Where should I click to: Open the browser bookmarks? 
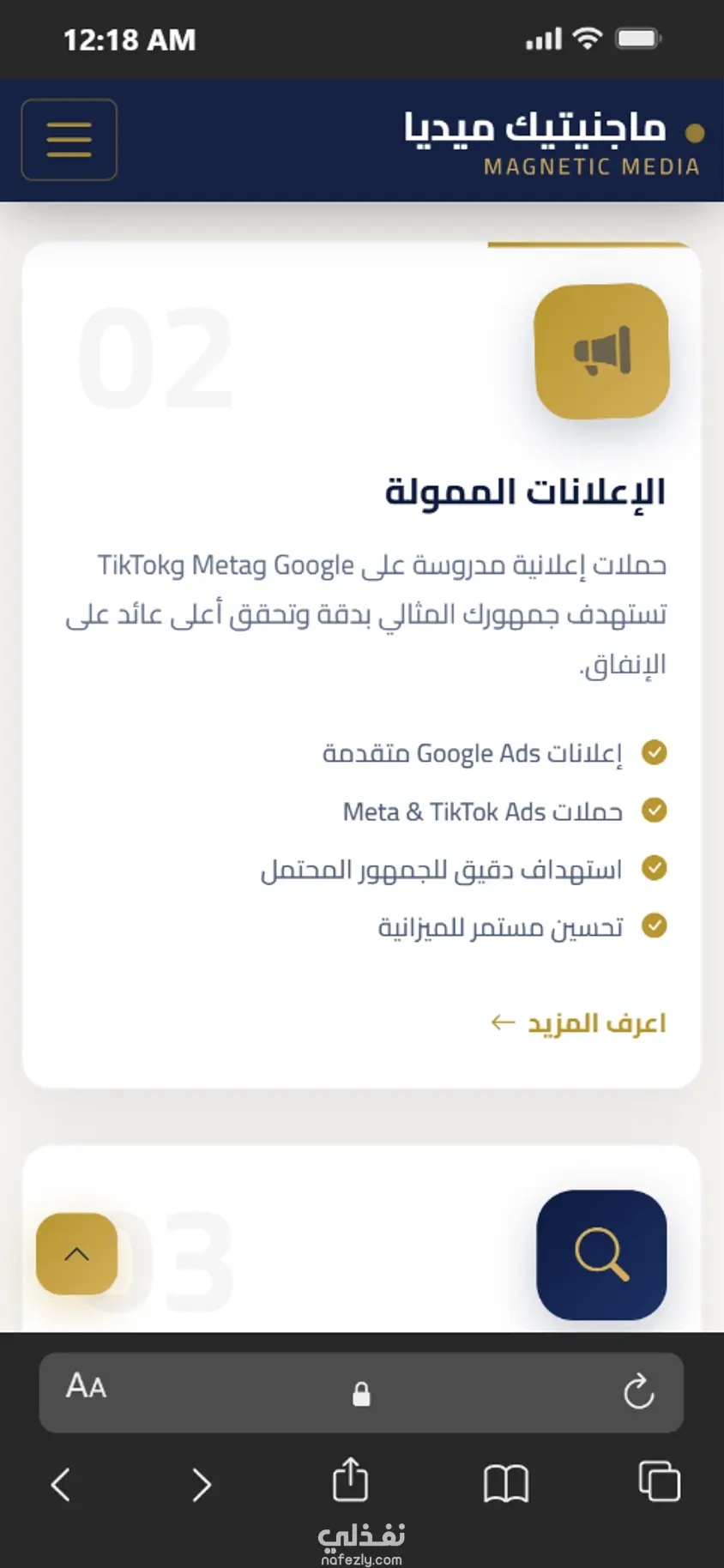tap(506, 1483)
